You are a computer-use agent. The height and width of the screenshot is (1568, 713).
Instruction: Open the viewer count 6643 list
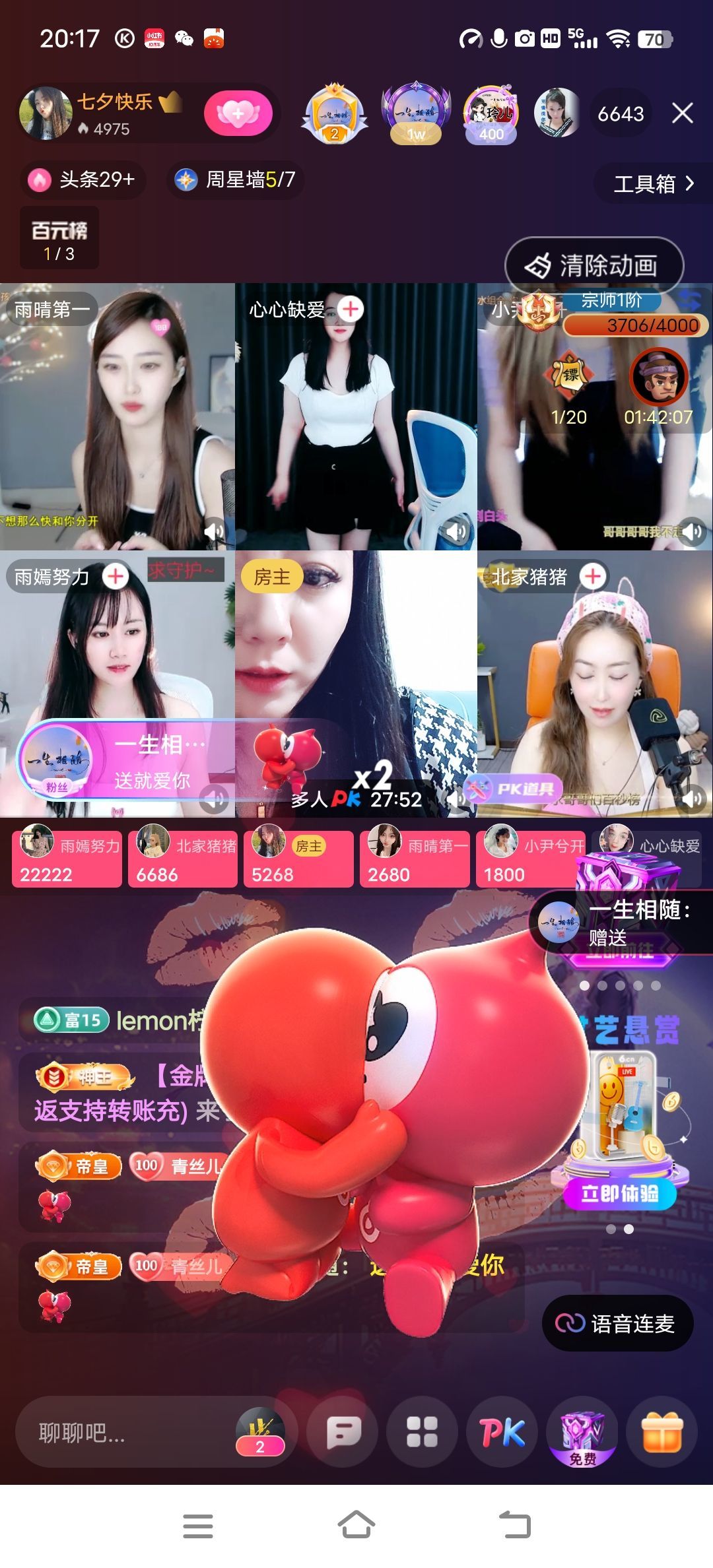pyautogui.click(x=620, y=114)
